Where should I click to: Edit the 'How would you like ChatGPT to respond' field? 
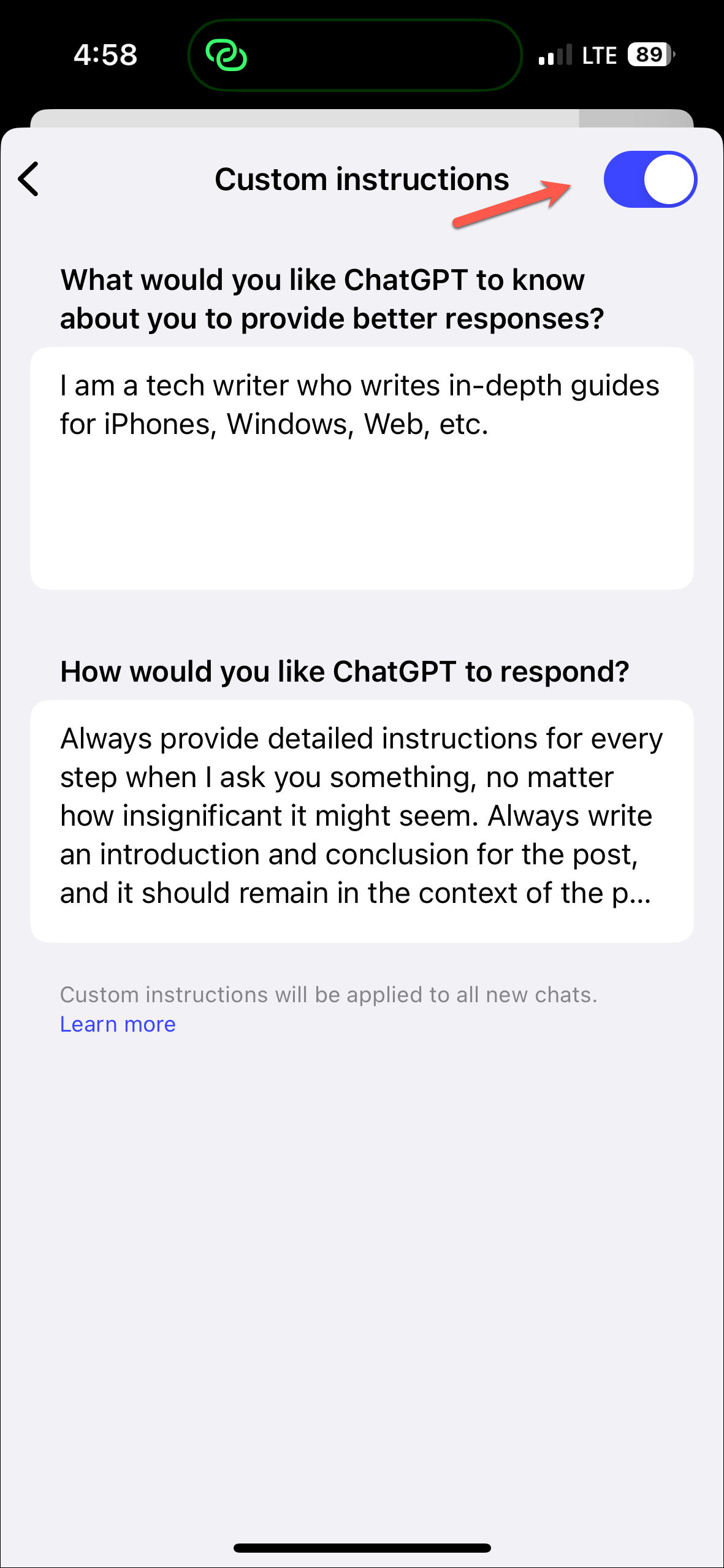click(362, 820)
